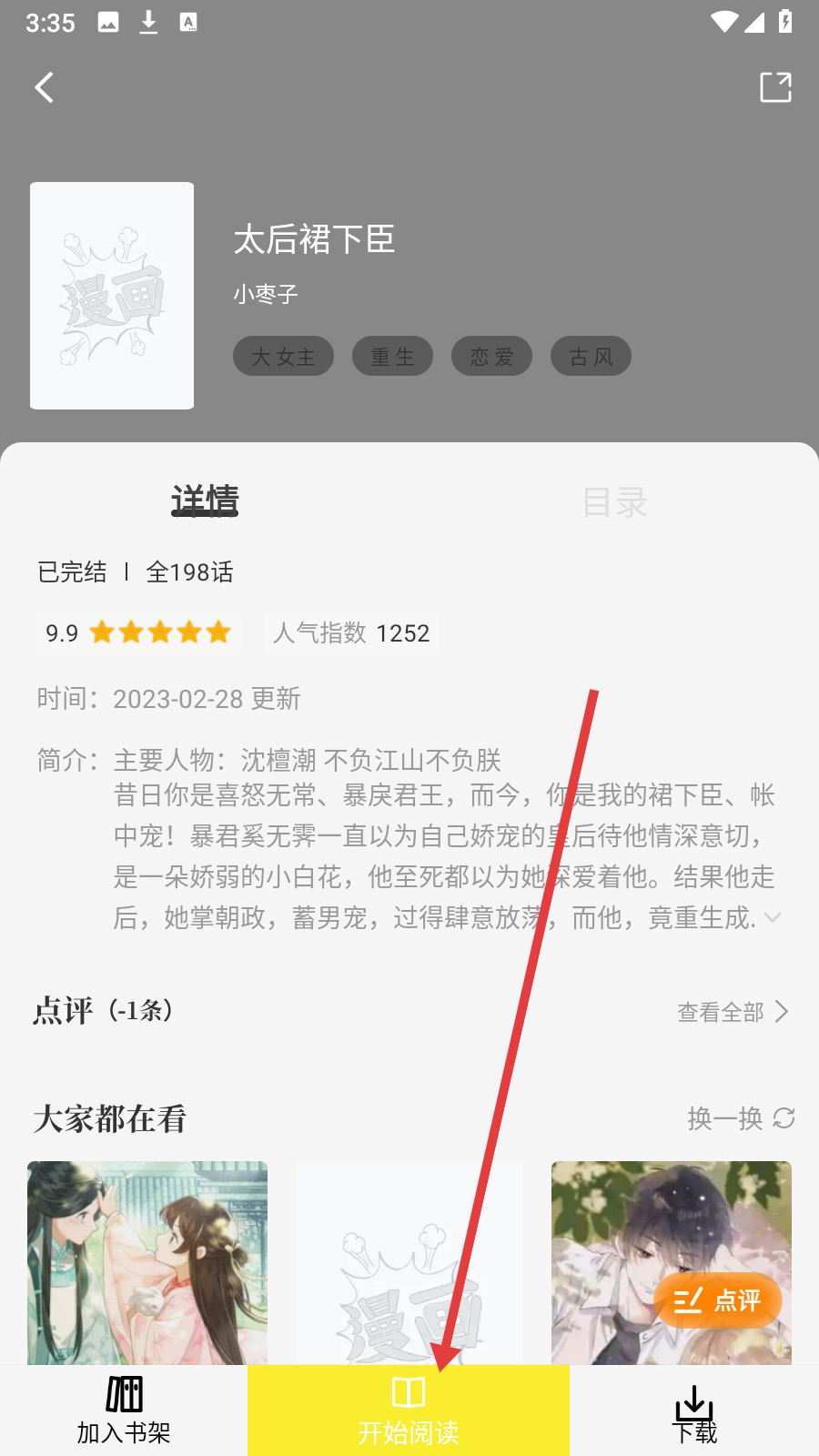Share this comic via top-right icon
819x1456 pixels.
[775, 87]
